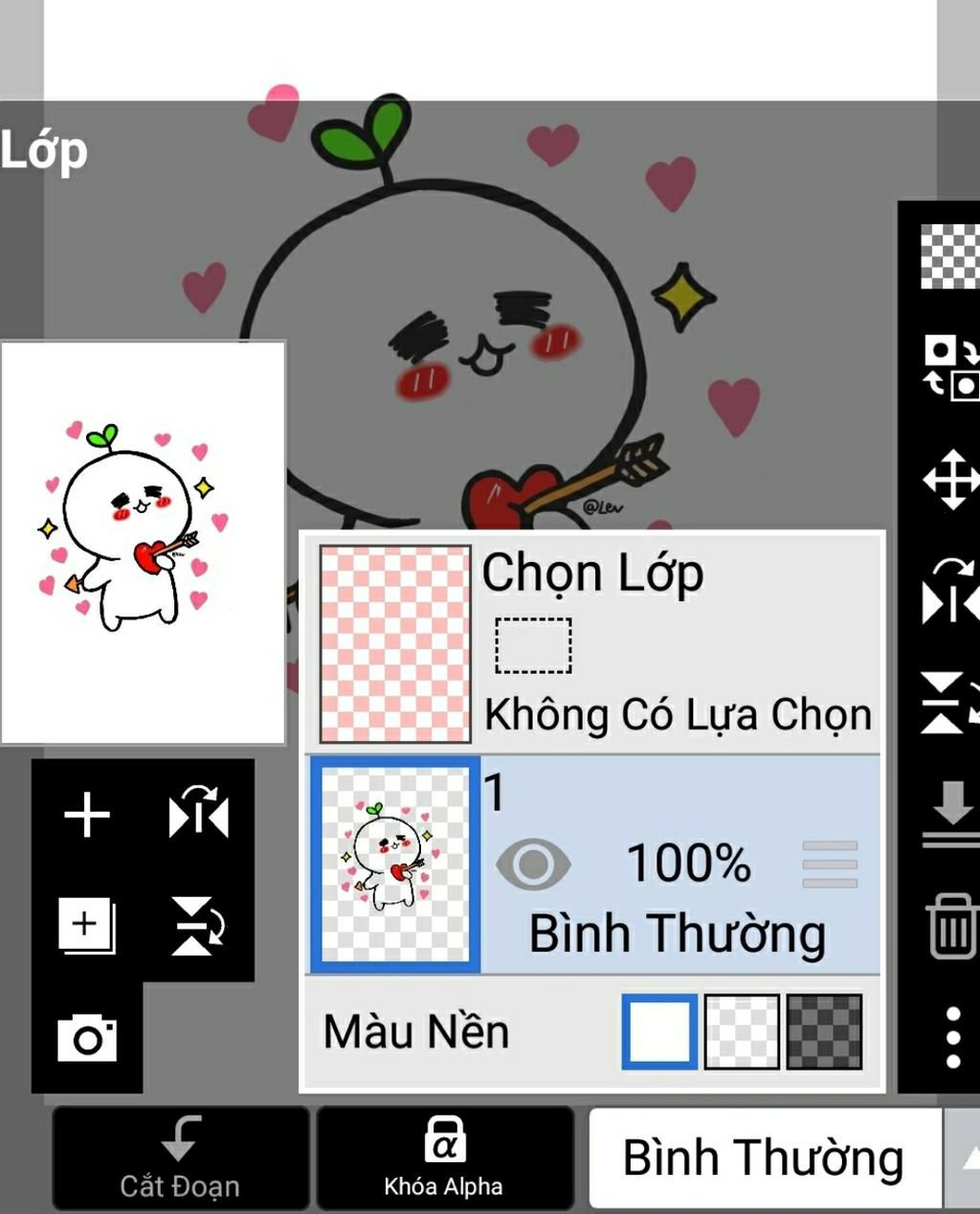The image size is (980, 1214).
Task: Delete layer with the trash icon
Action: point(950,926)
